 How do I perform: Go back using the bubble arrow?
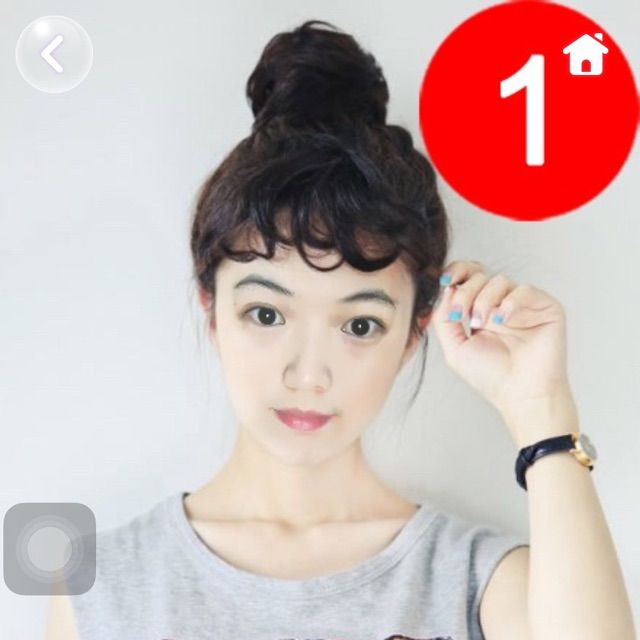tap(54, 54)
